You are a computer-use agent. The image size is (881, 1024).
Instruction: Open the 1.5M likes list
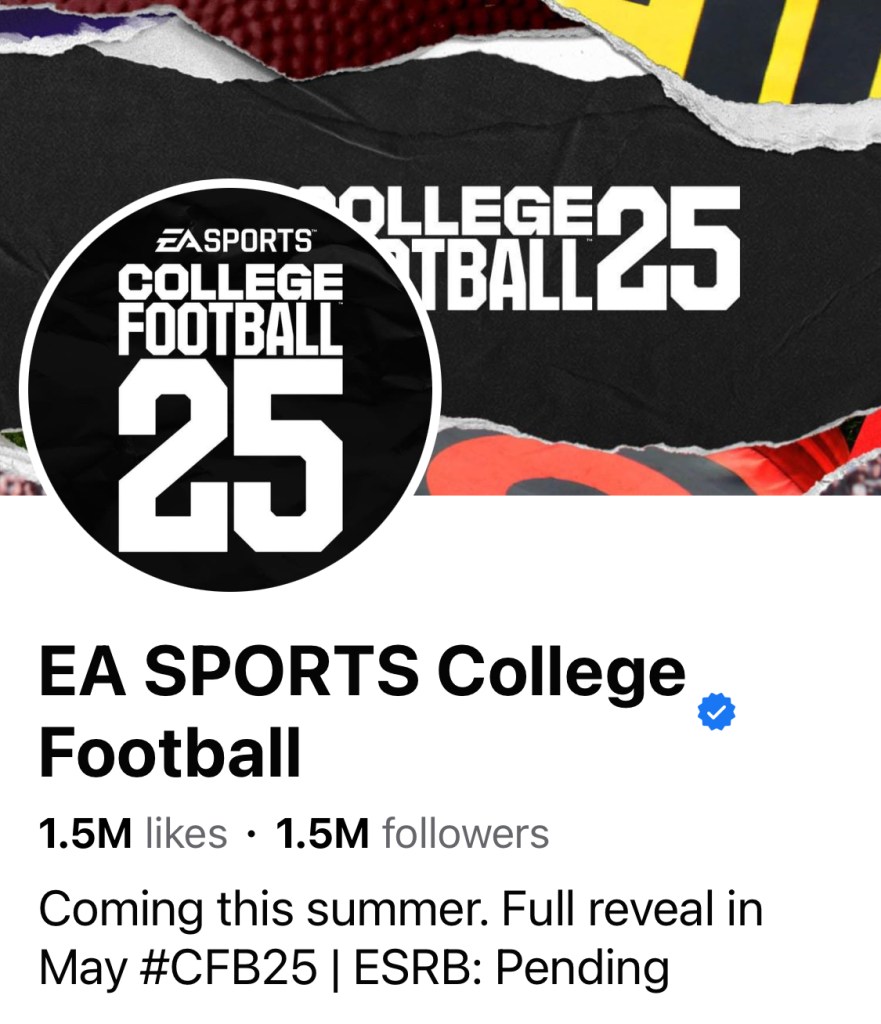(x=133, y=833)
